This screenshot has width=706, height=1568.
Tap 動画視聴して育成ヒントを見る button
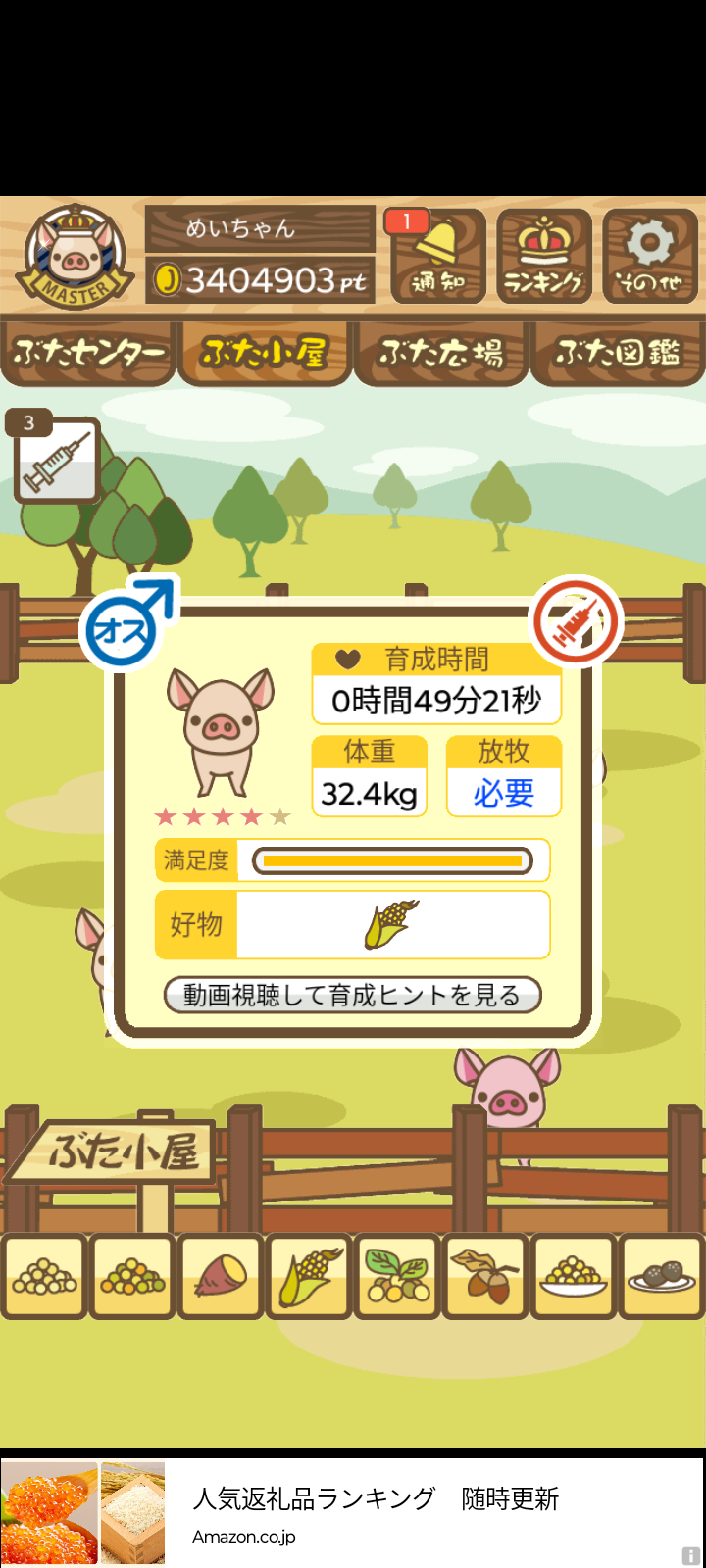[x=352, y=995]
